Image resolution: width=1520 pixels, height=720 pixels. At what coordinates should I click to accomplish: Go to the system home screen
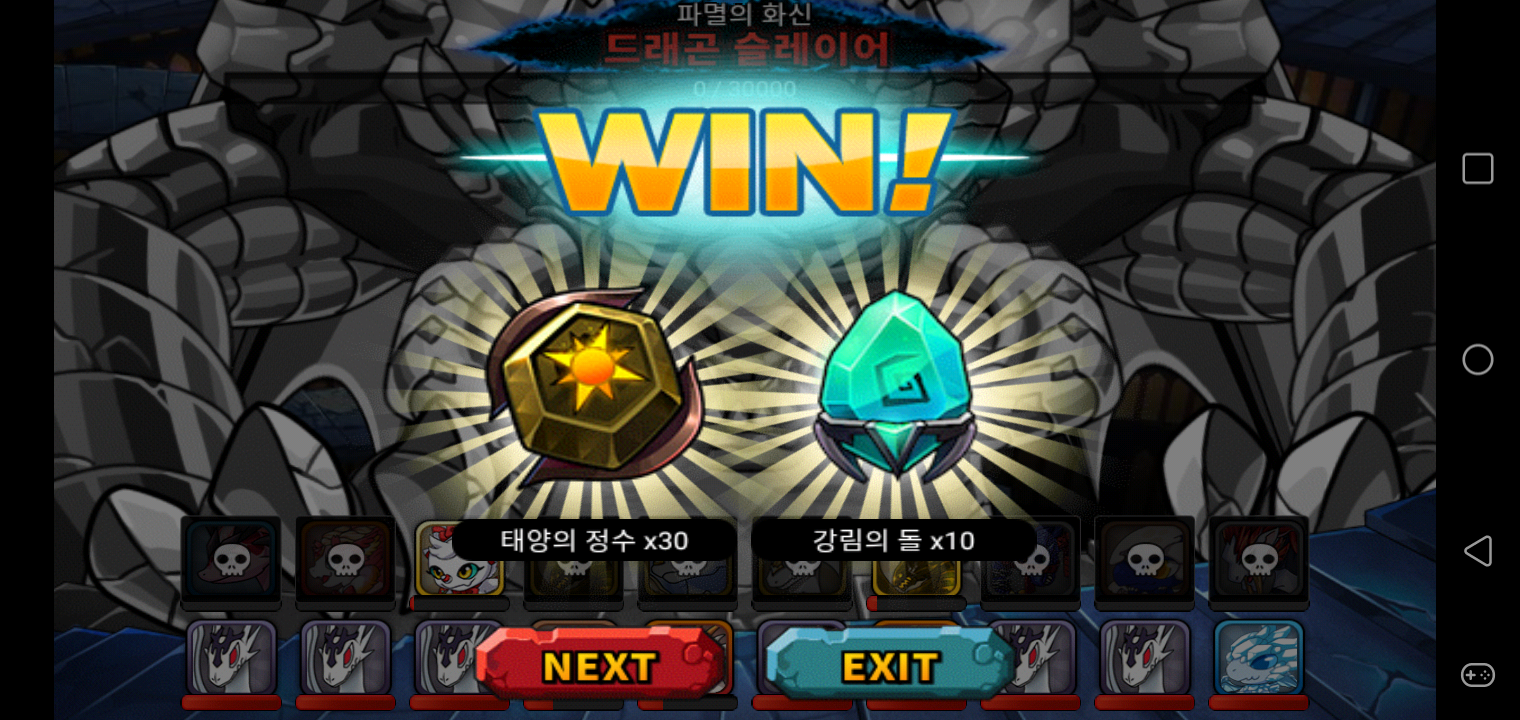point(1477,360)
